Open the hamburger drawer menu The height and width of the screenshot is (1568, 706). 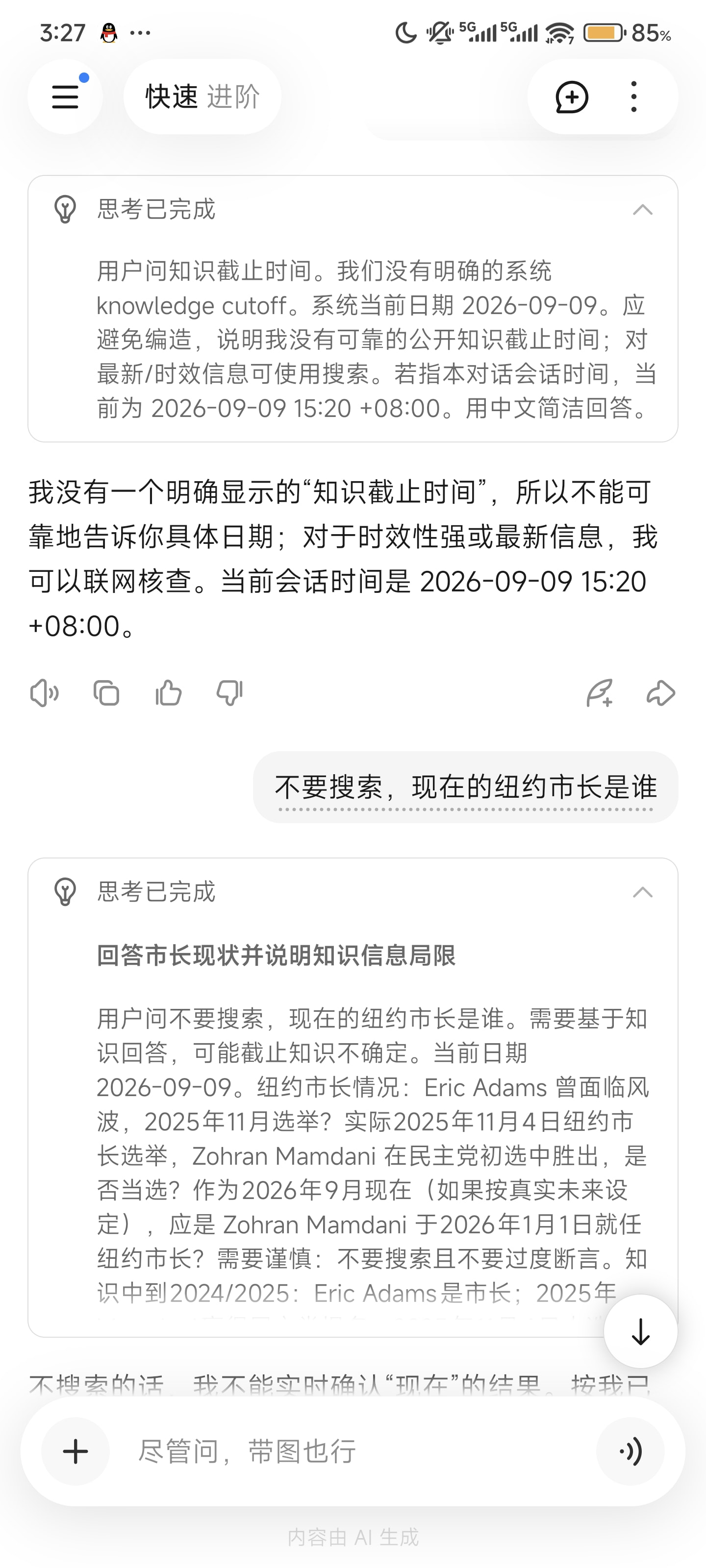point(65,97)
